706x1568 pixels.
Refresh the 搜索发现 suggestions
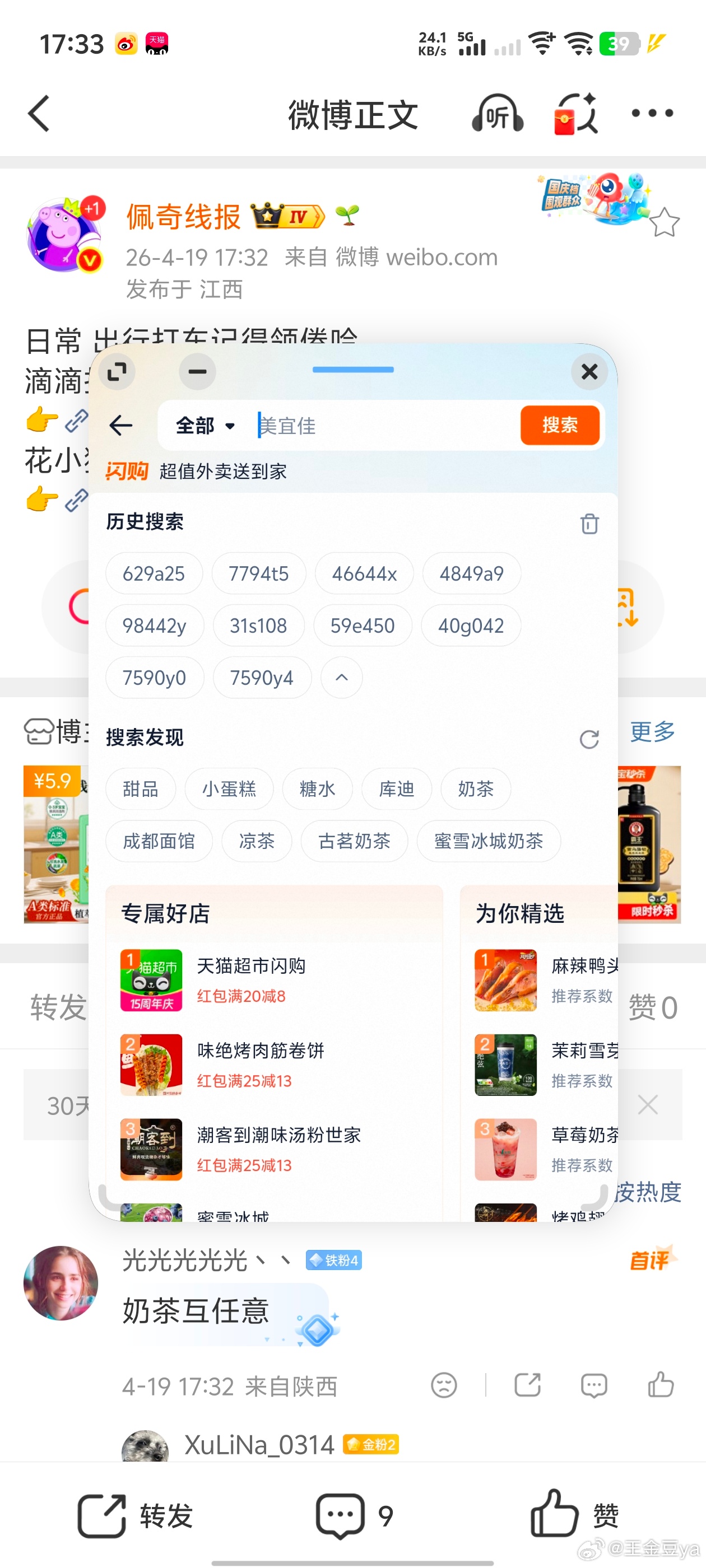(588, 739)
